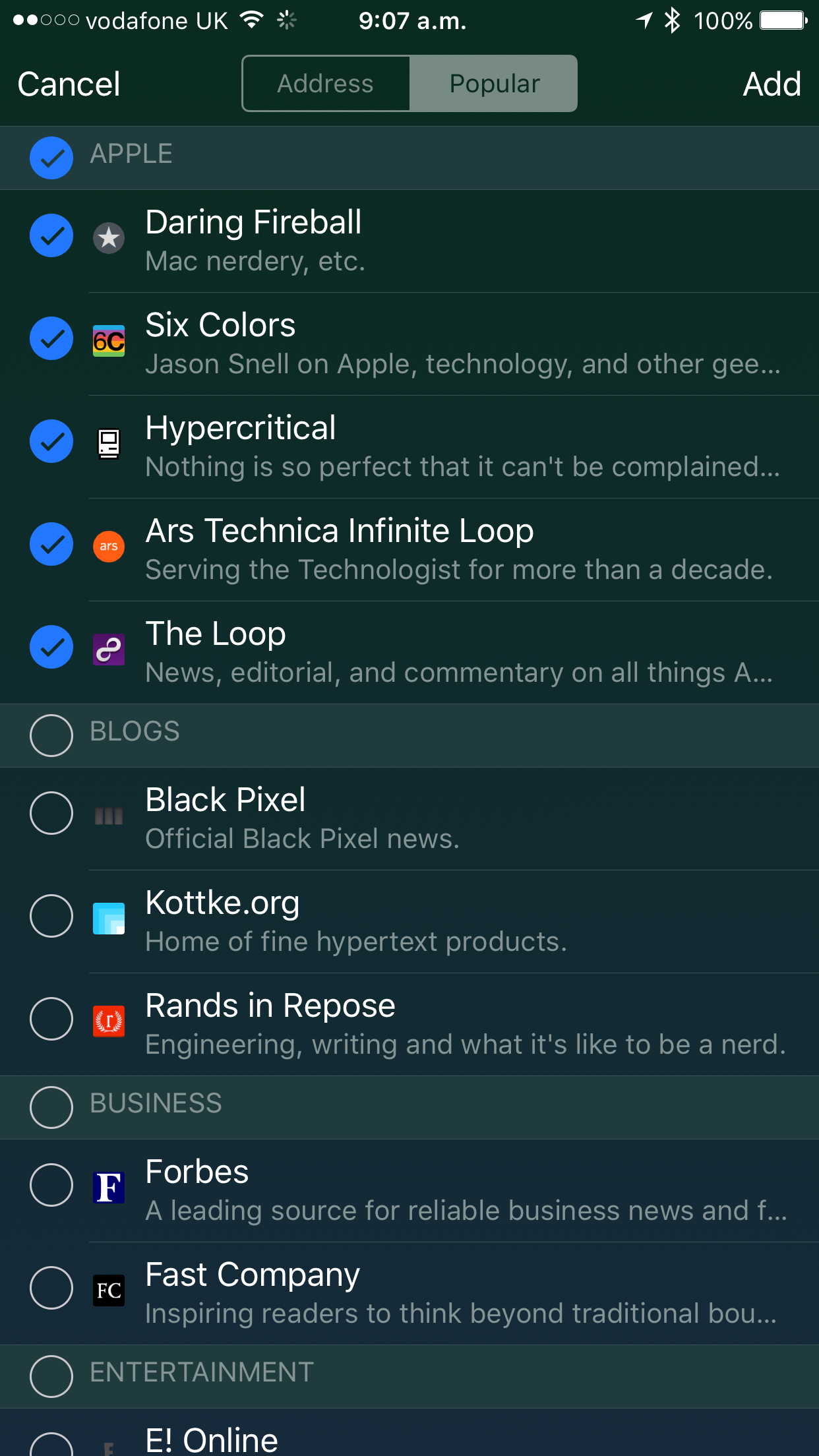
Task: Select Fast Company feed
Action: click(51, 1288)
